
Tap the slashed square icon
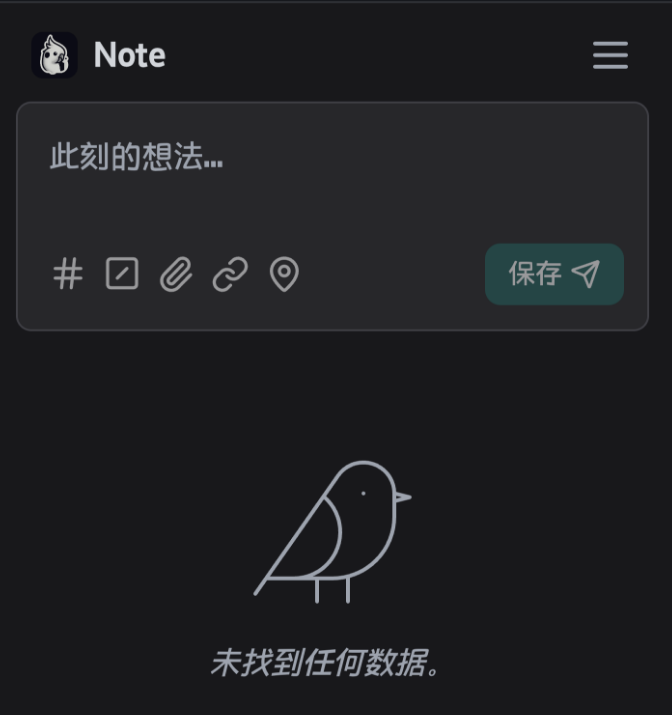[x=122, y=273]
